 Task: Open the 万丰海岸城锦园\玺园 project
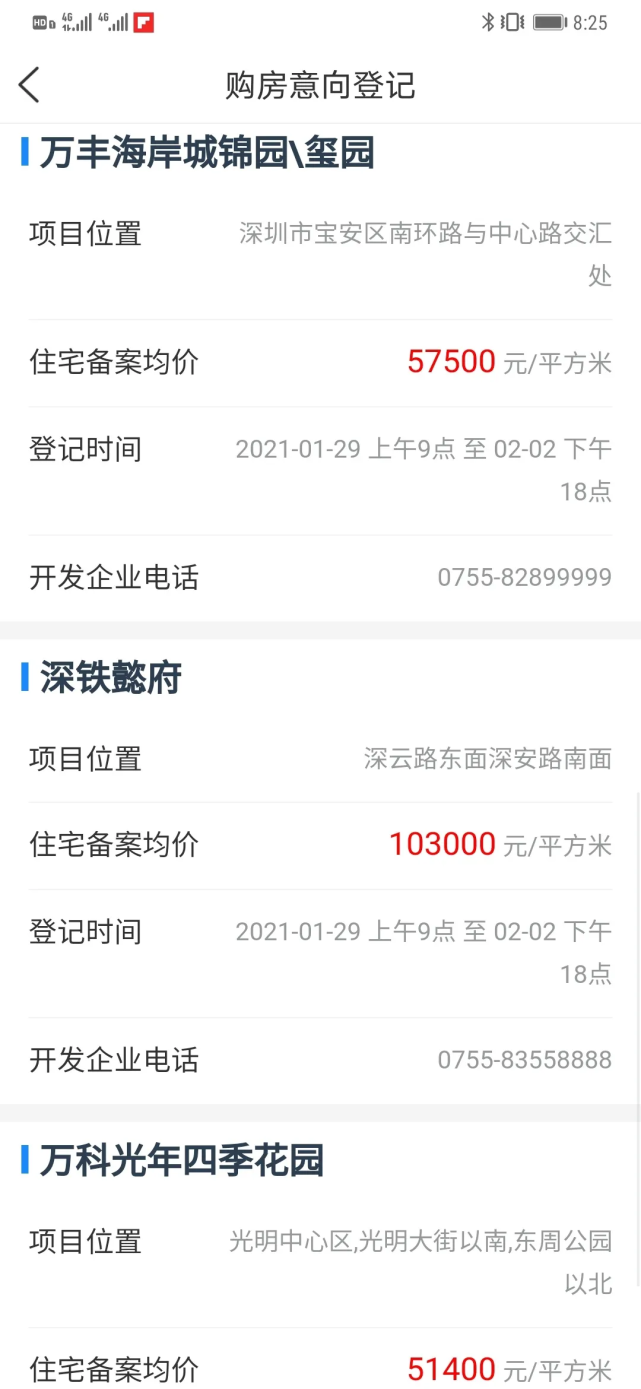click(x=207, y=153)
